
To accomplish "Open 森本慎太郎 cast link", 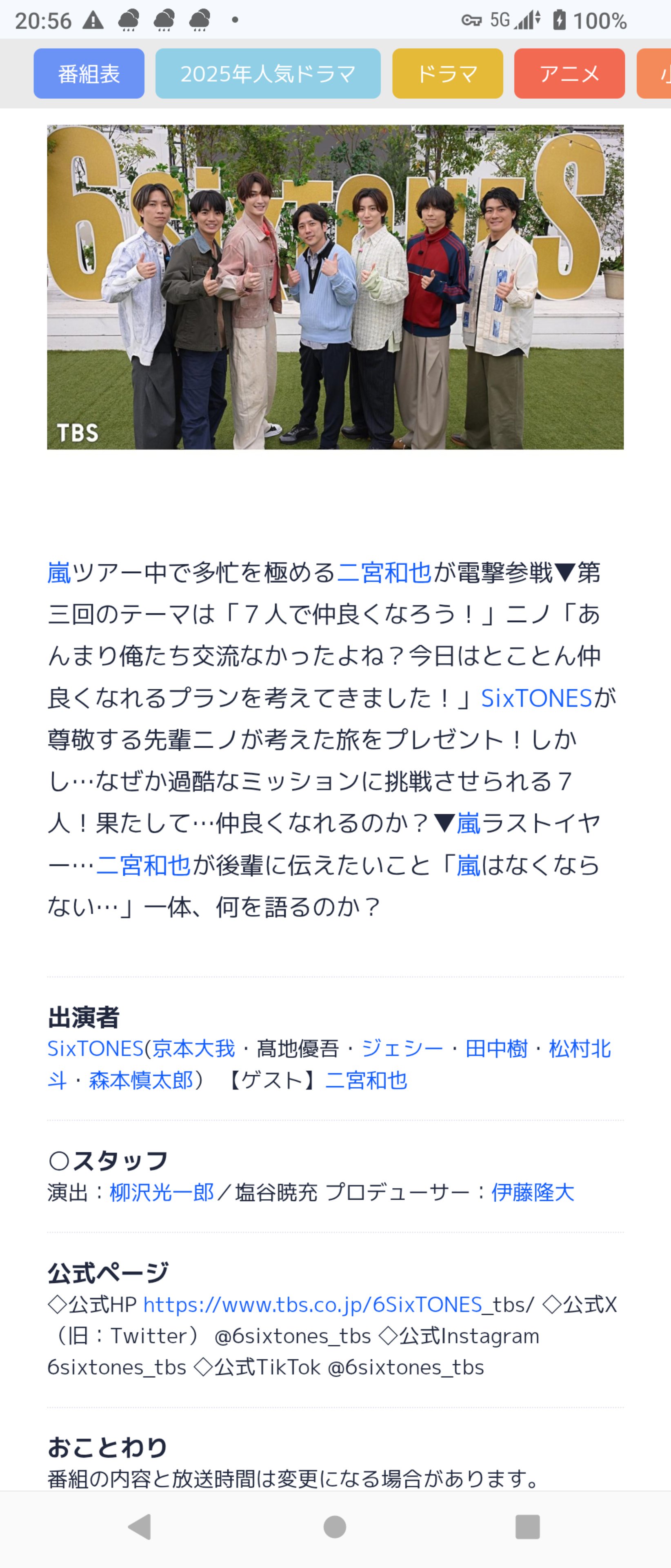I will 140,1080.
